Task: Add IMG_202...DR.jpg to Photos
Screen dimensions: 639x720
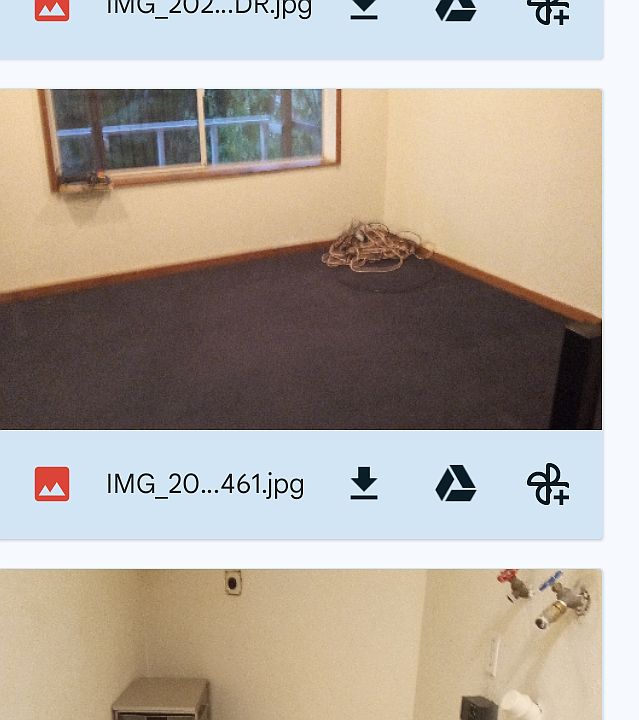Action: [x=547, y=11]
